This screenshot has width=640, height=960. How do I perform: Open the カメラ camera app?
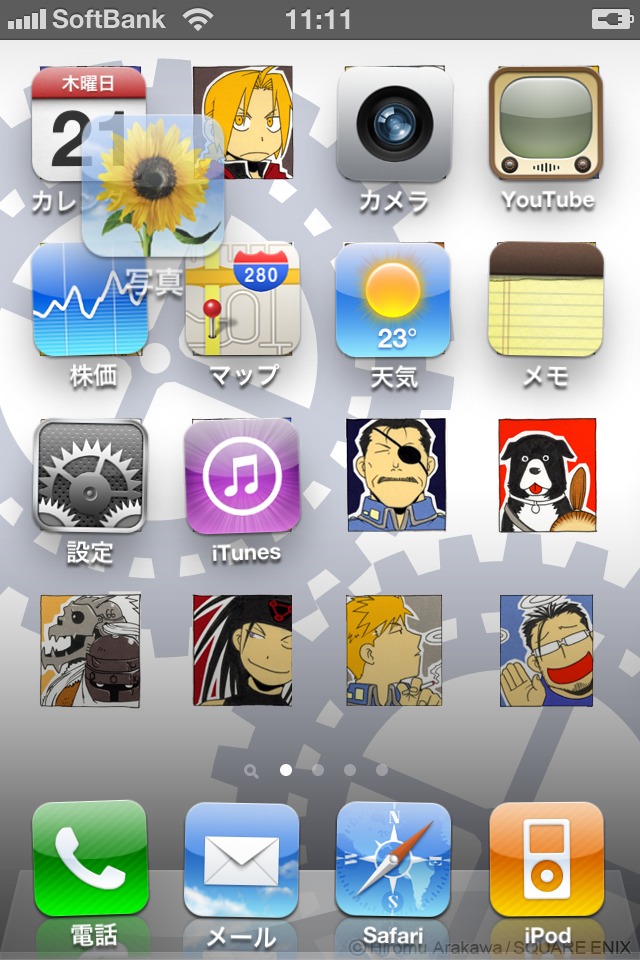pos(394,125)
